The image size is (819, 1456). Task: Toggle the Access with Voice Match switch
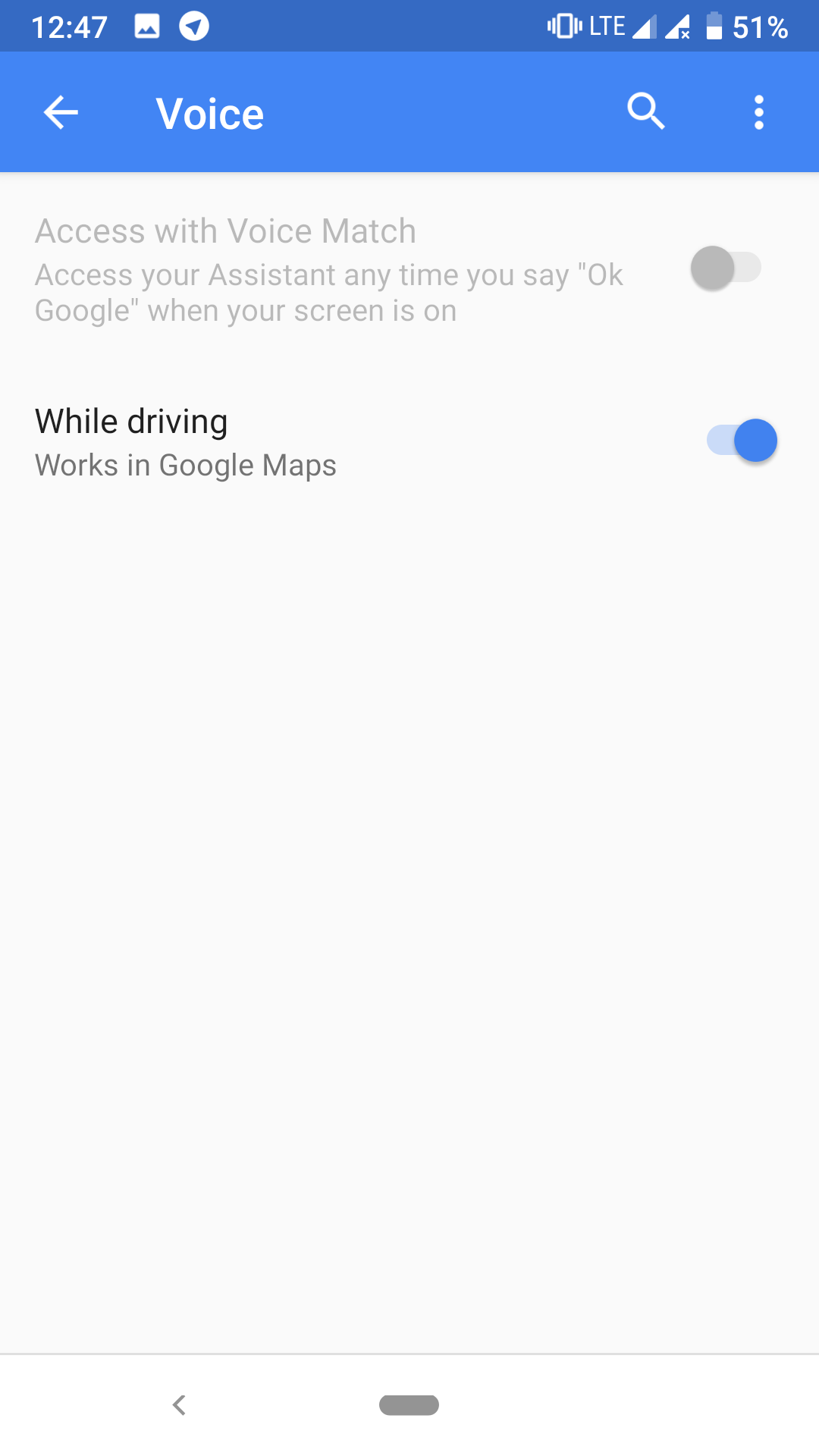pos(726,268)
